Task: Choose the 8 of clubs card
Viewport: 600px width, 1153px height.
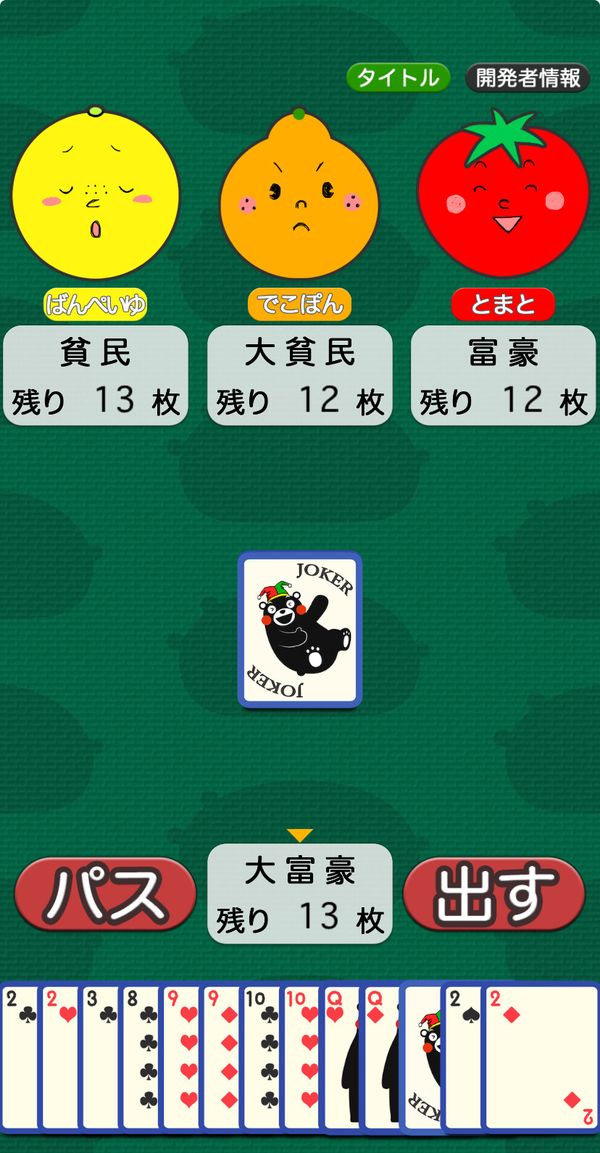Action: pos(140,1059)
